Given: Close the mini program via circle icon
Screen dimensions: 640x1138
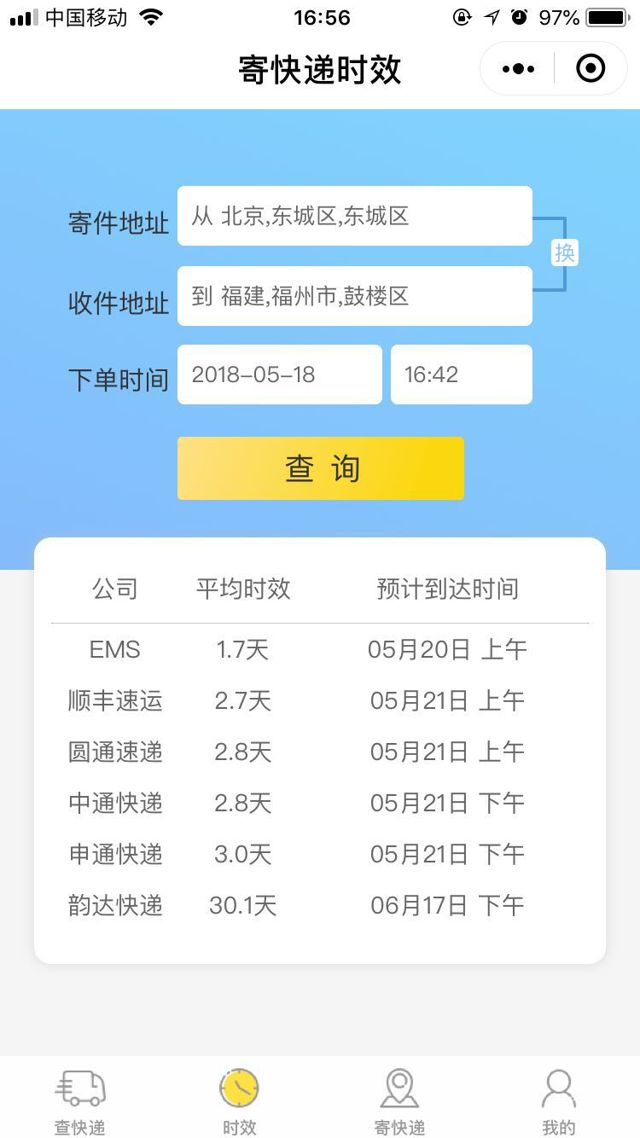Looking at the screenshot, I should point(591,69).
